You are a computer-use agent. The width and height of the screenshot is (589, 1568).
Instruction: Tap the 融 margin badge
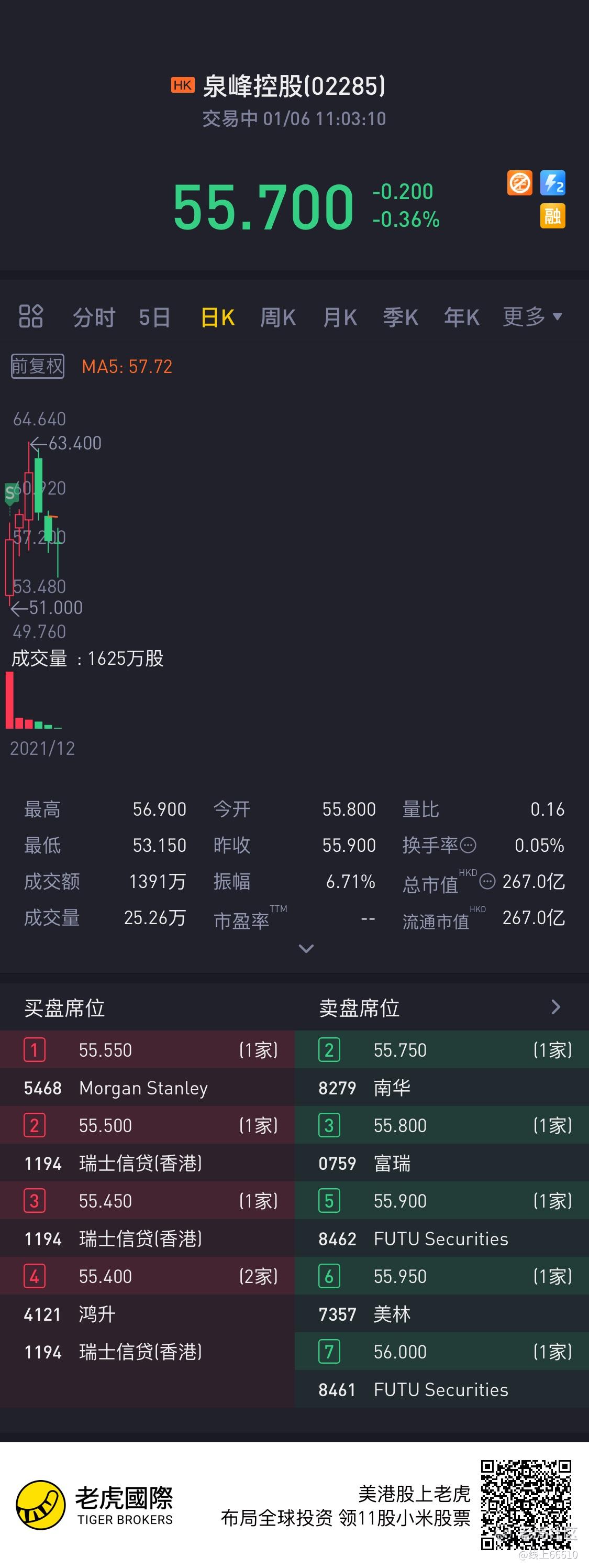552,216
